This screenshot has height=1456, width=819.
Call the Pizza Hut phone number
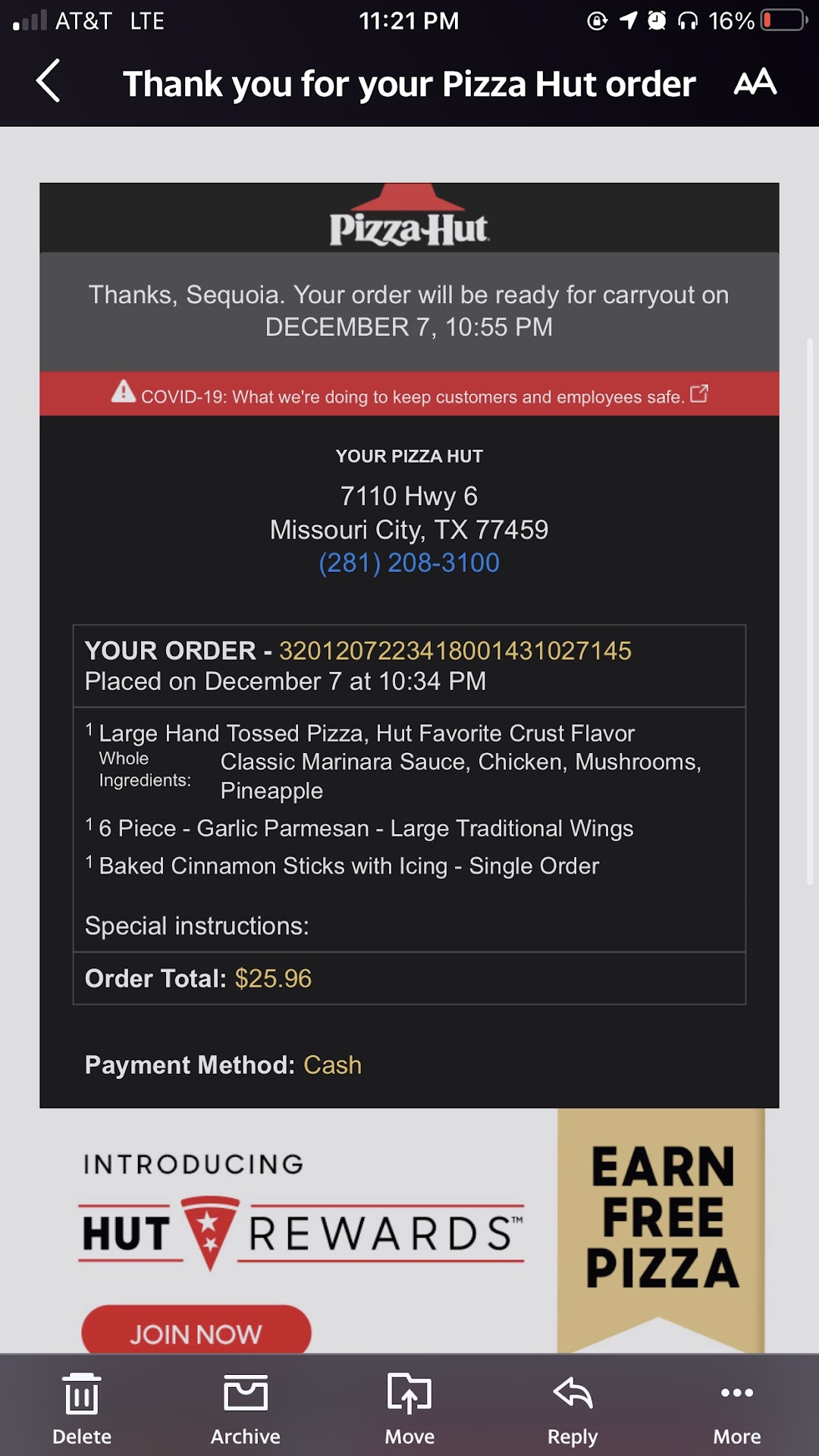[409, 563]
